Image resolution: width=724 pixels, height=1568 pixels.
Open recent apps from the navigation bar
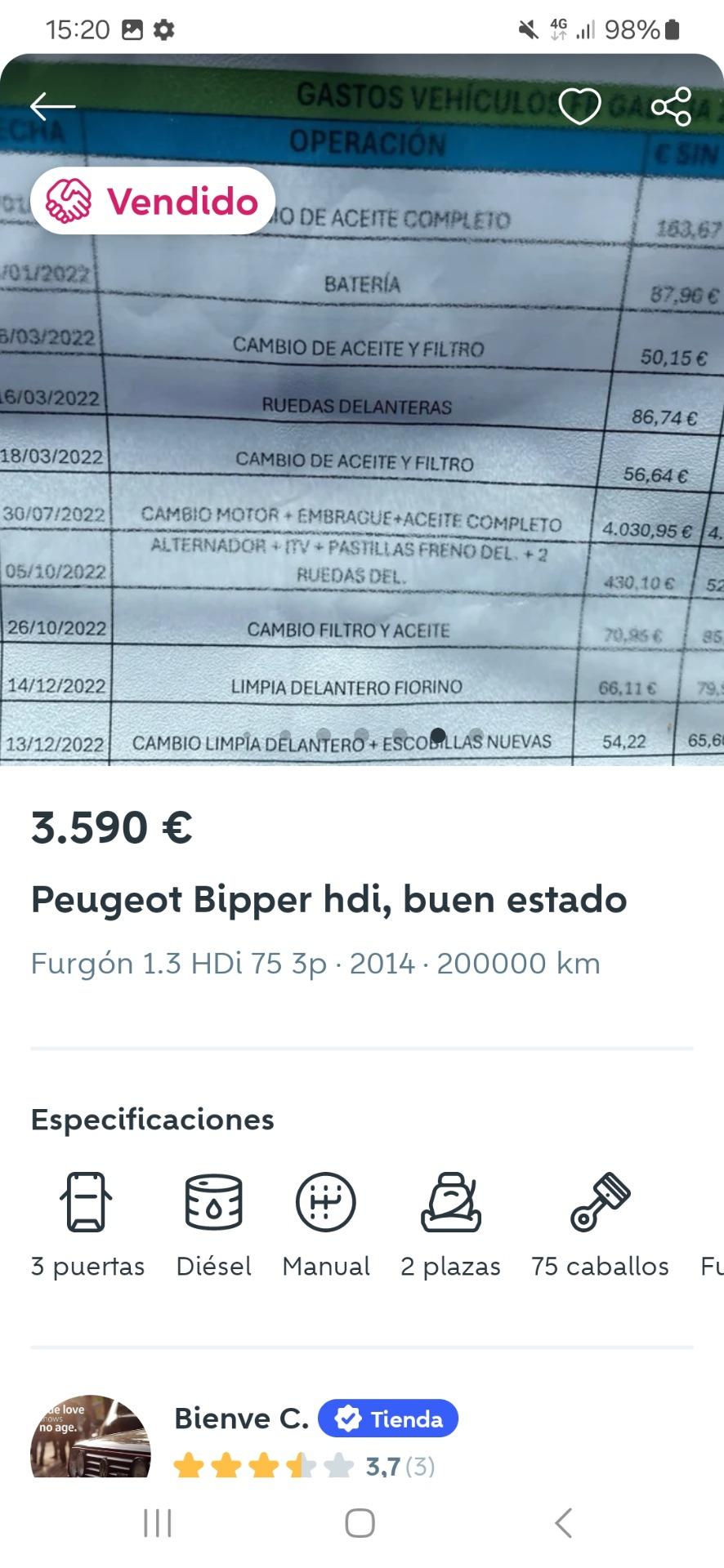point(156,1521)
